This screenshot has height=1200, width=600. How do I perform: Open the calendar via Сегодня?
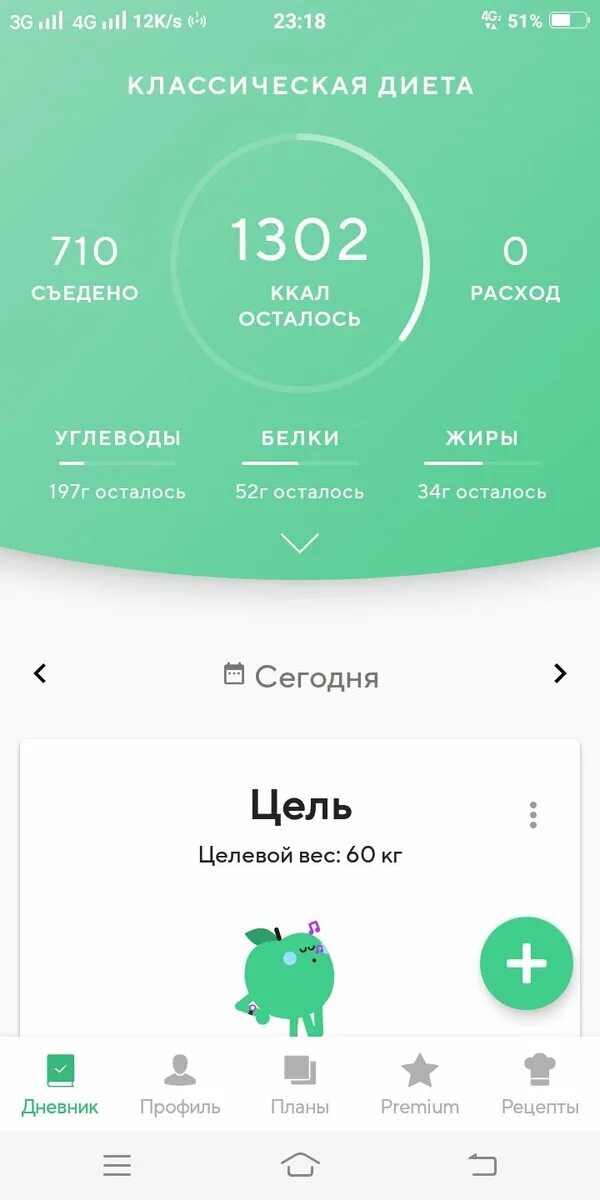301,676
